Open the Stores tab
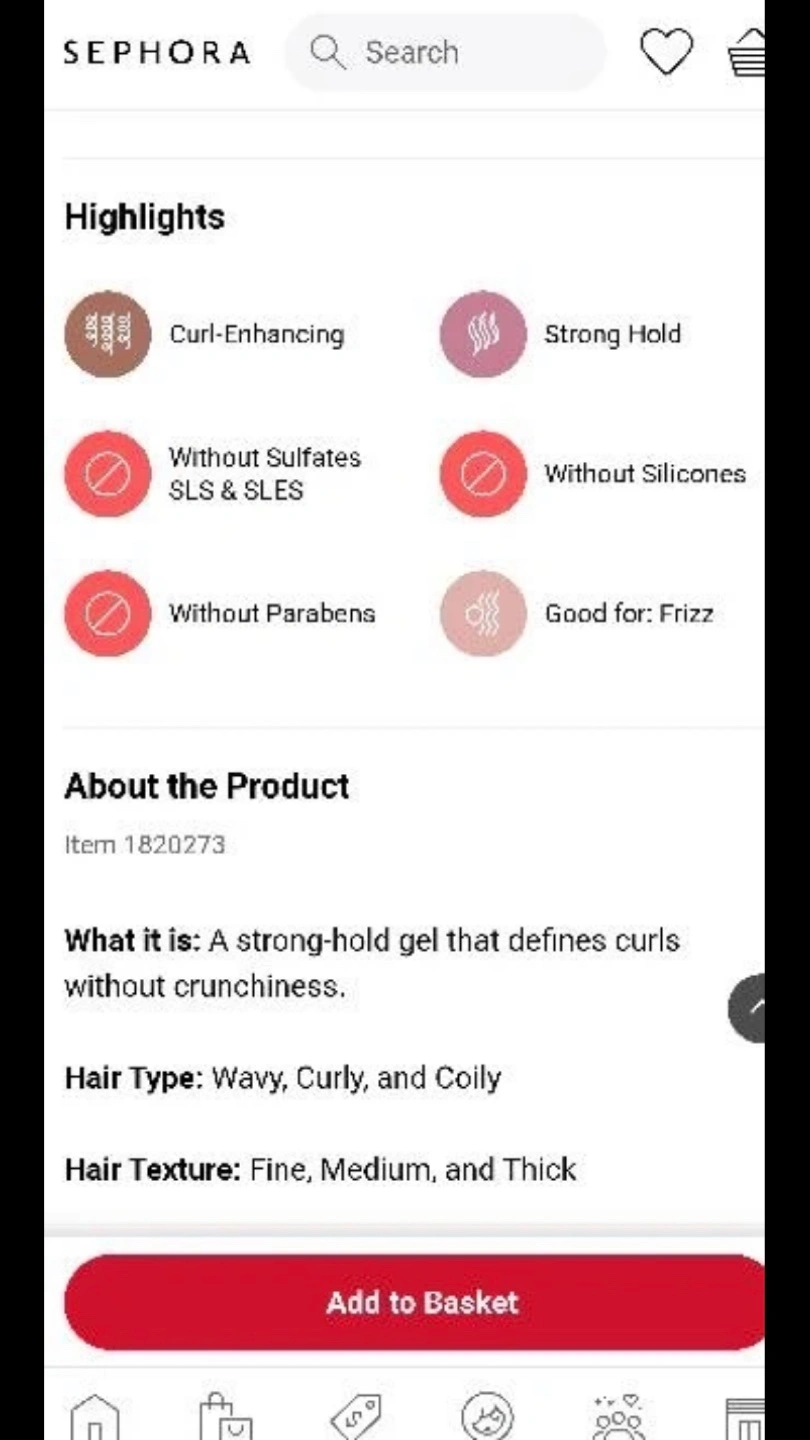The width and height of the screenshot is (810, 1440). point(745,1417)
